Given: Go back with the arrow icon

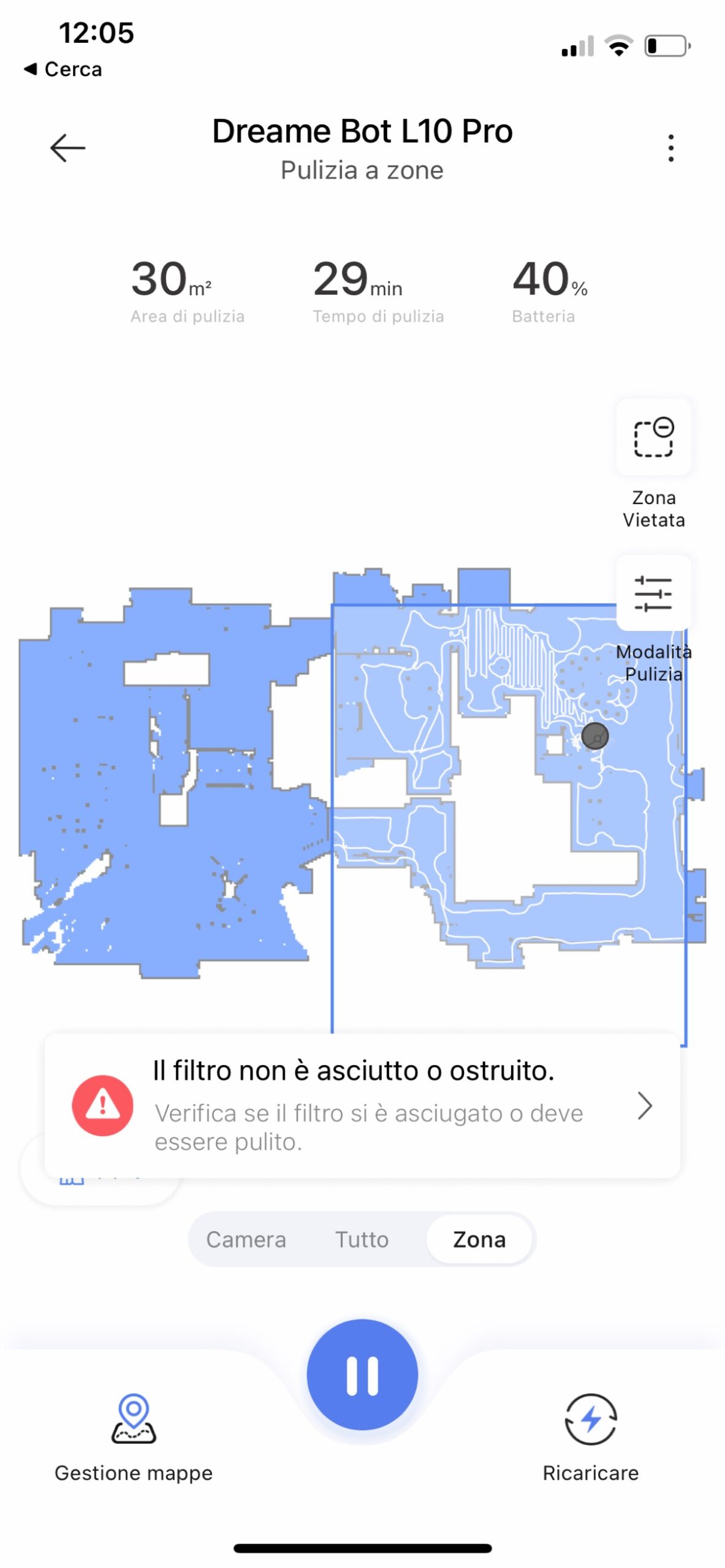Looking at the screenshot, I should tap(67, 148).
